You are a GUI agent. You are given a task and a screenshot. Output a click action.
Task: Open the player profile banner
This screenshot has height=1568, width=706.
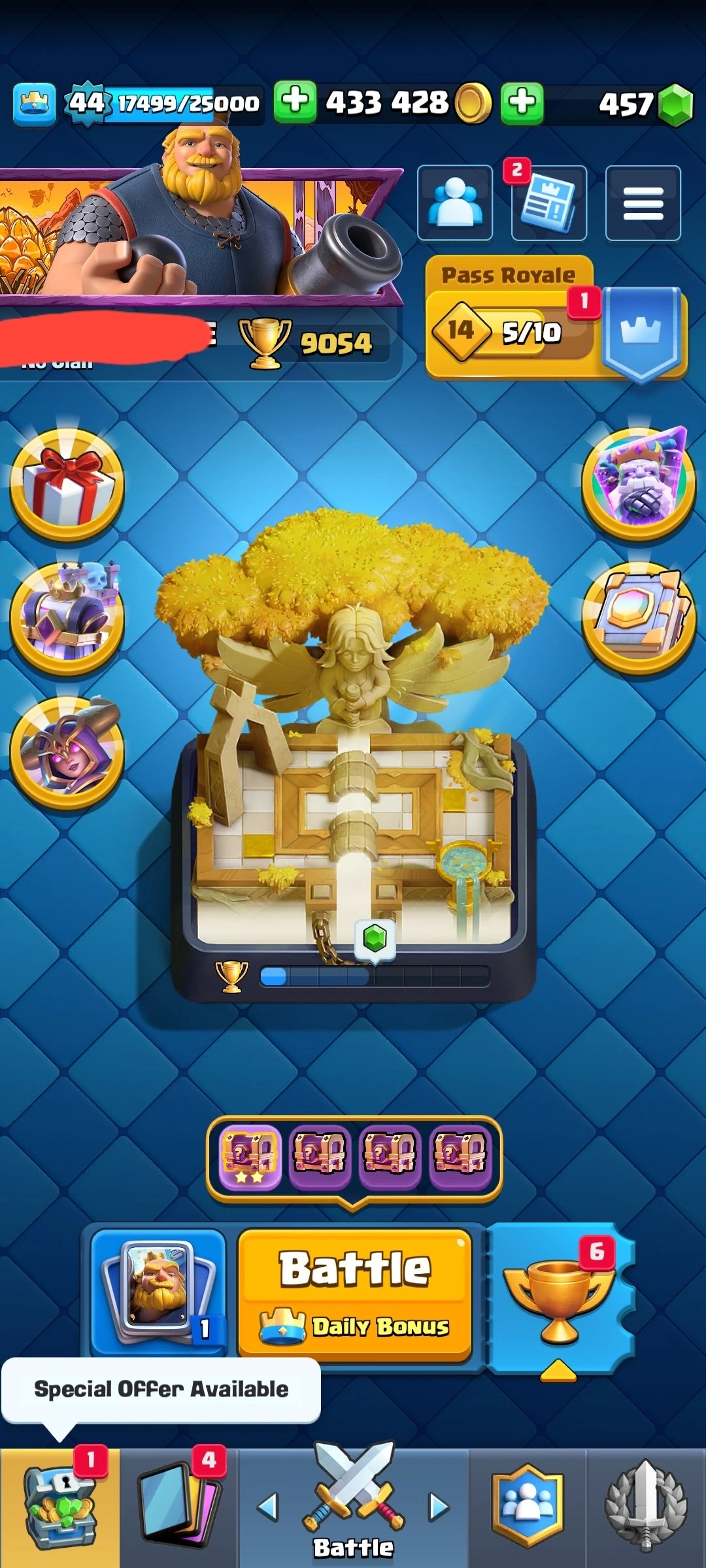tap(196, 235)
